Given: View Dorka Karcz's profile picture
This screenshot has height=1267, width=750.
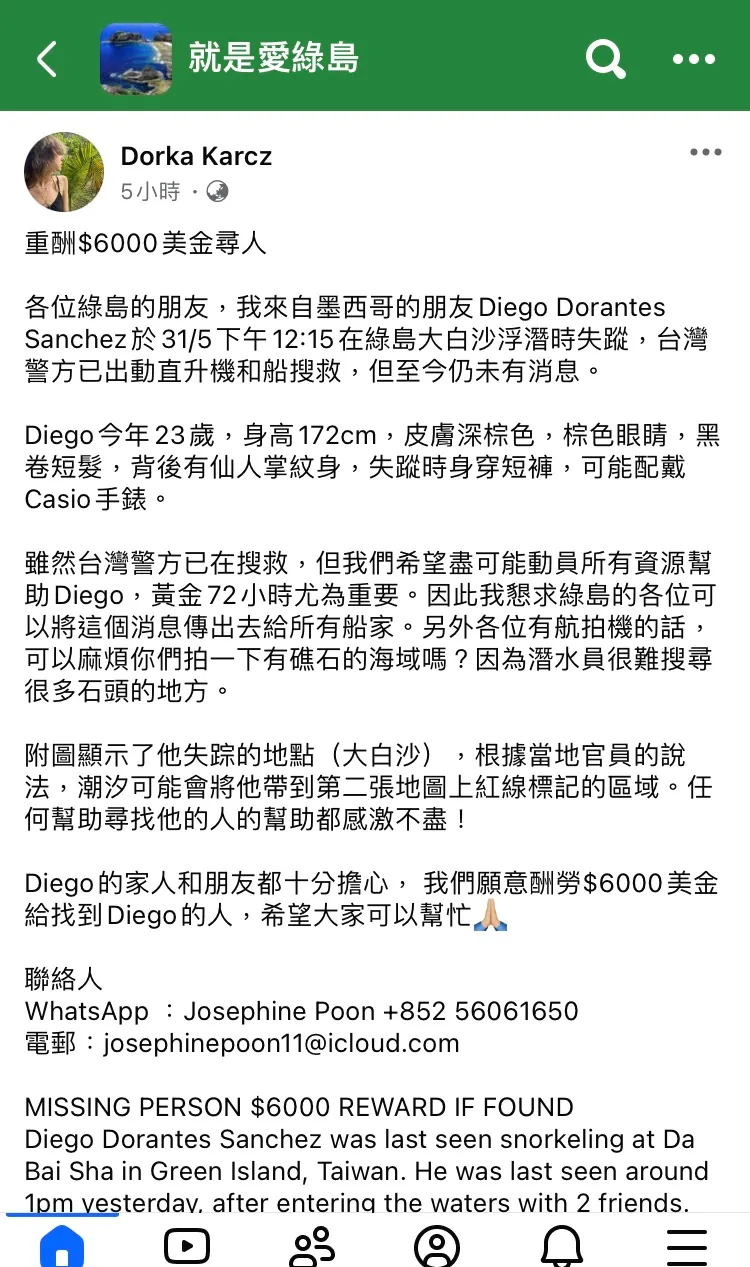Looking at the screenshot, I should 64,171.
